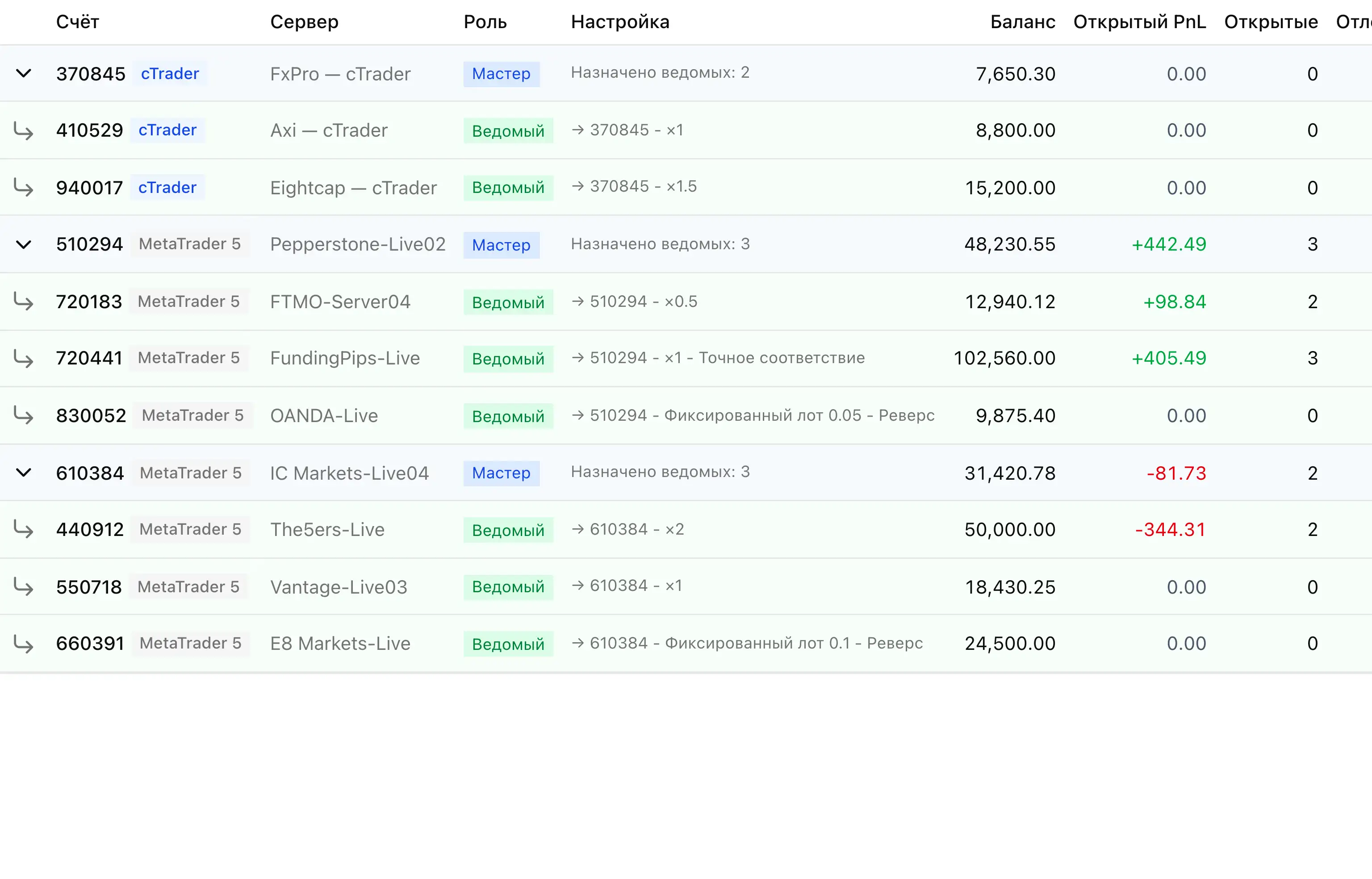Open E8 Markets-Live account 660391
The width and height of the screenshot is (1372, 879).
pos(686,644)
